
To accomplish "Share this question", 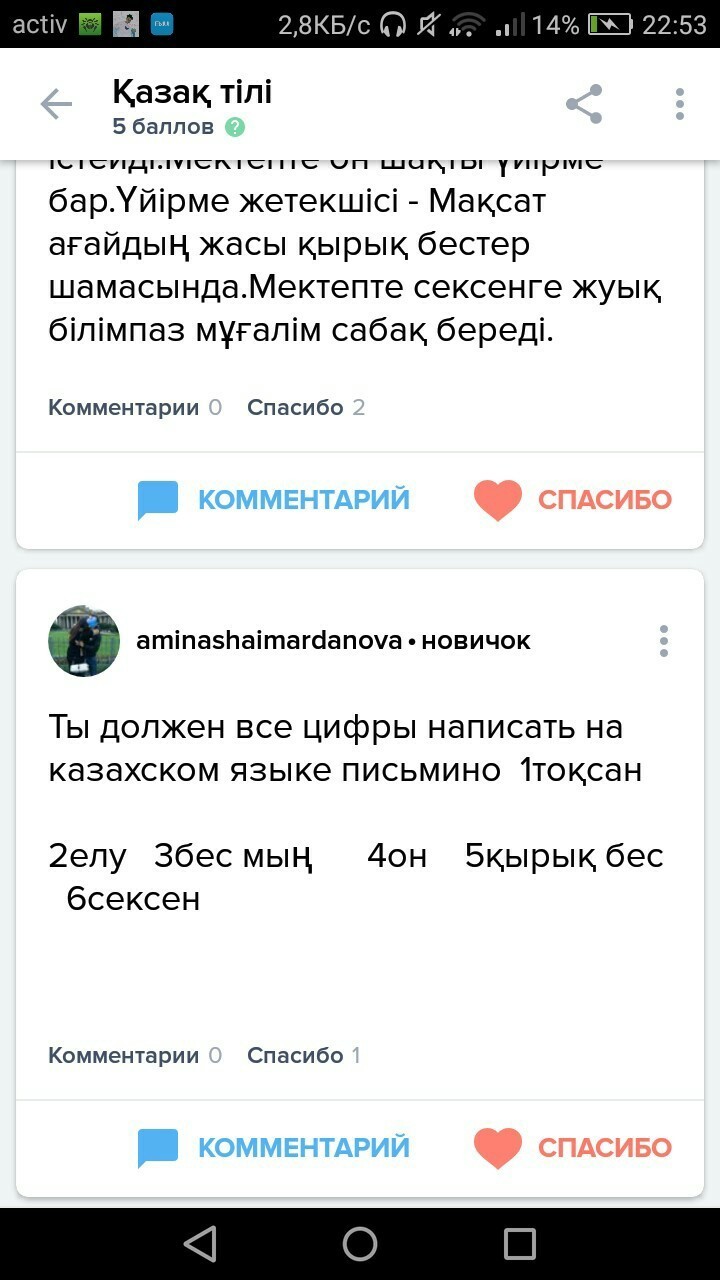I will click(584, 104).
